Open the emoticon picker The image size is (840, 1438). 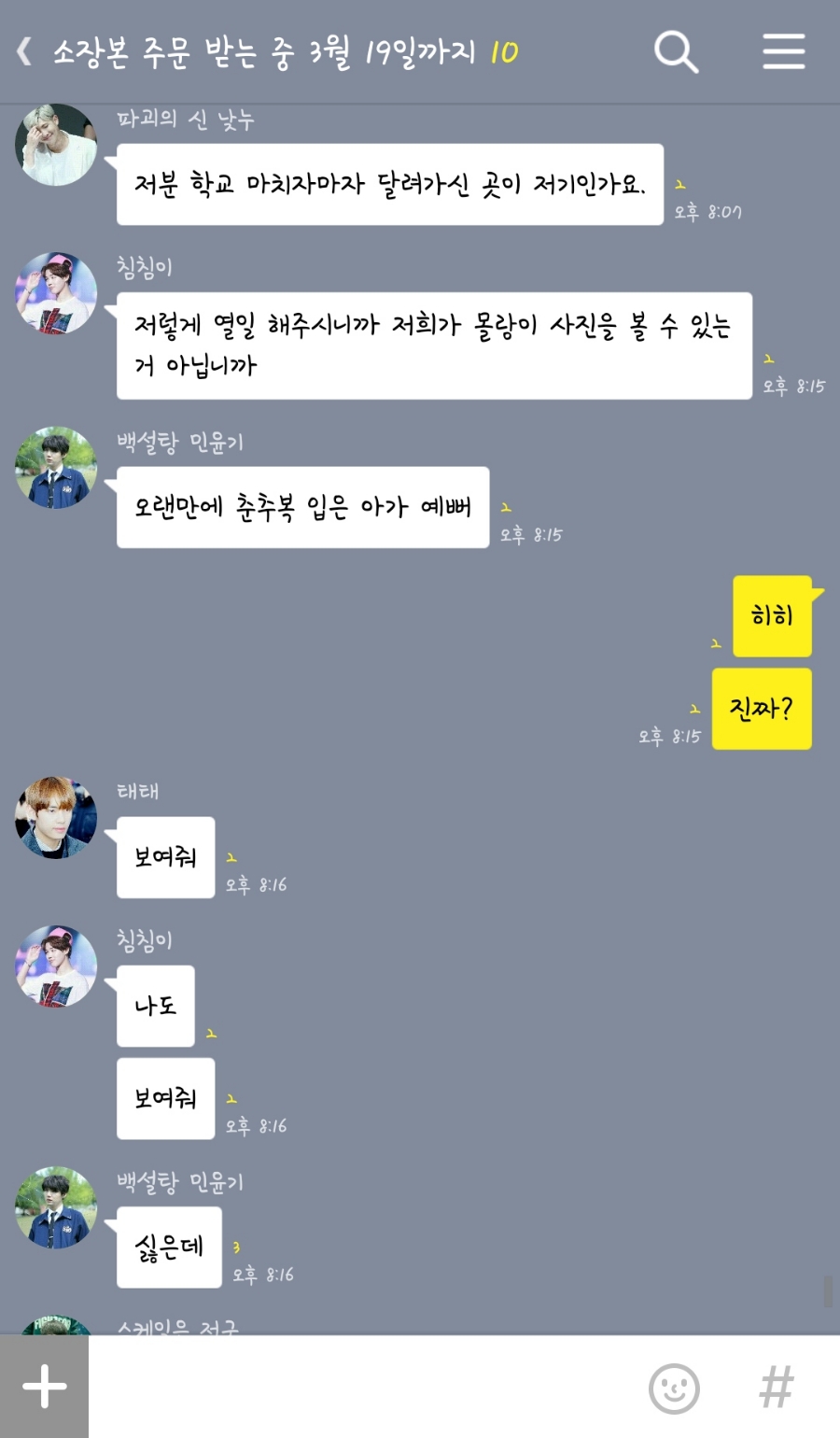(x=674, y=1388)
